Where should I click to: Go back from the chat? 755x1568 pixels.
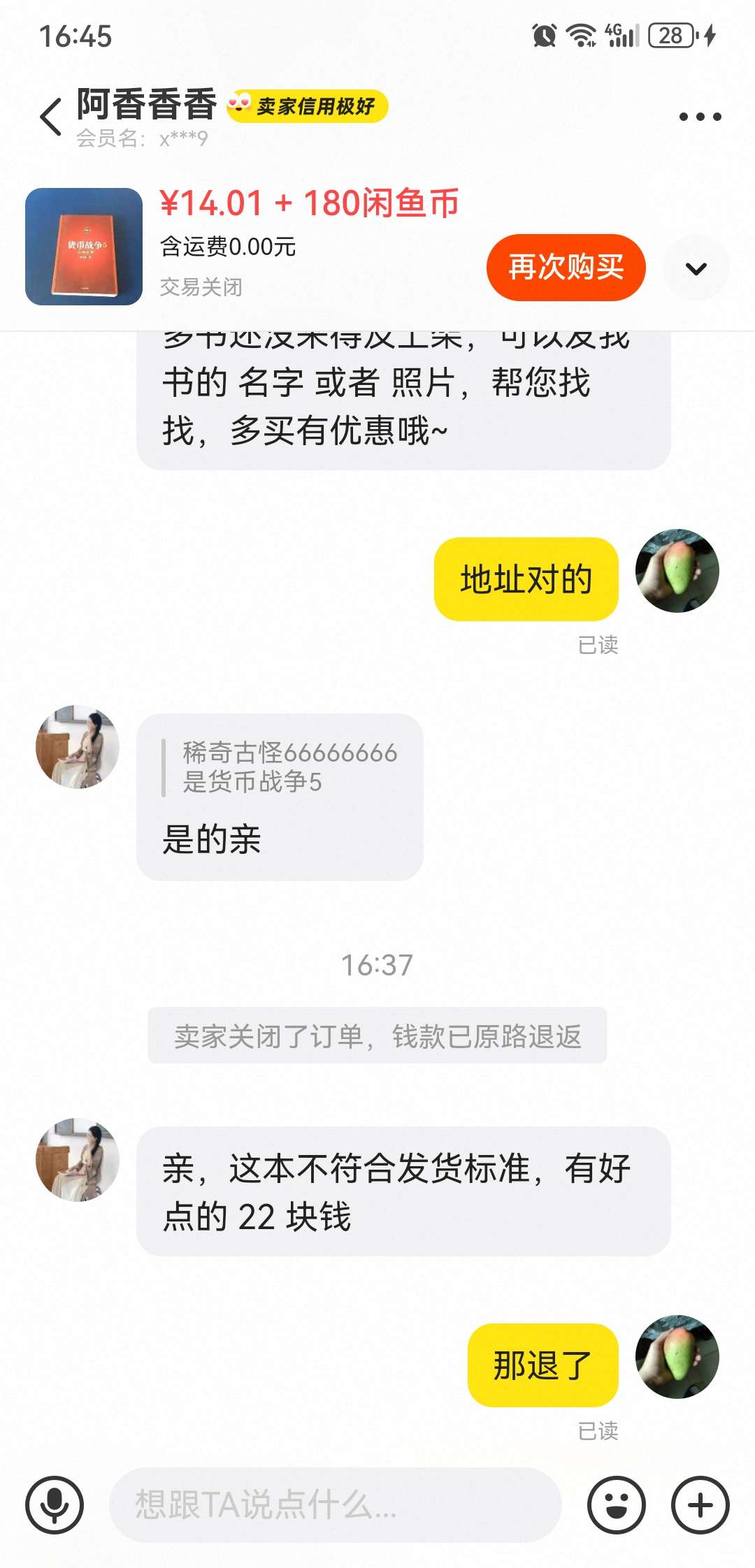50,117
